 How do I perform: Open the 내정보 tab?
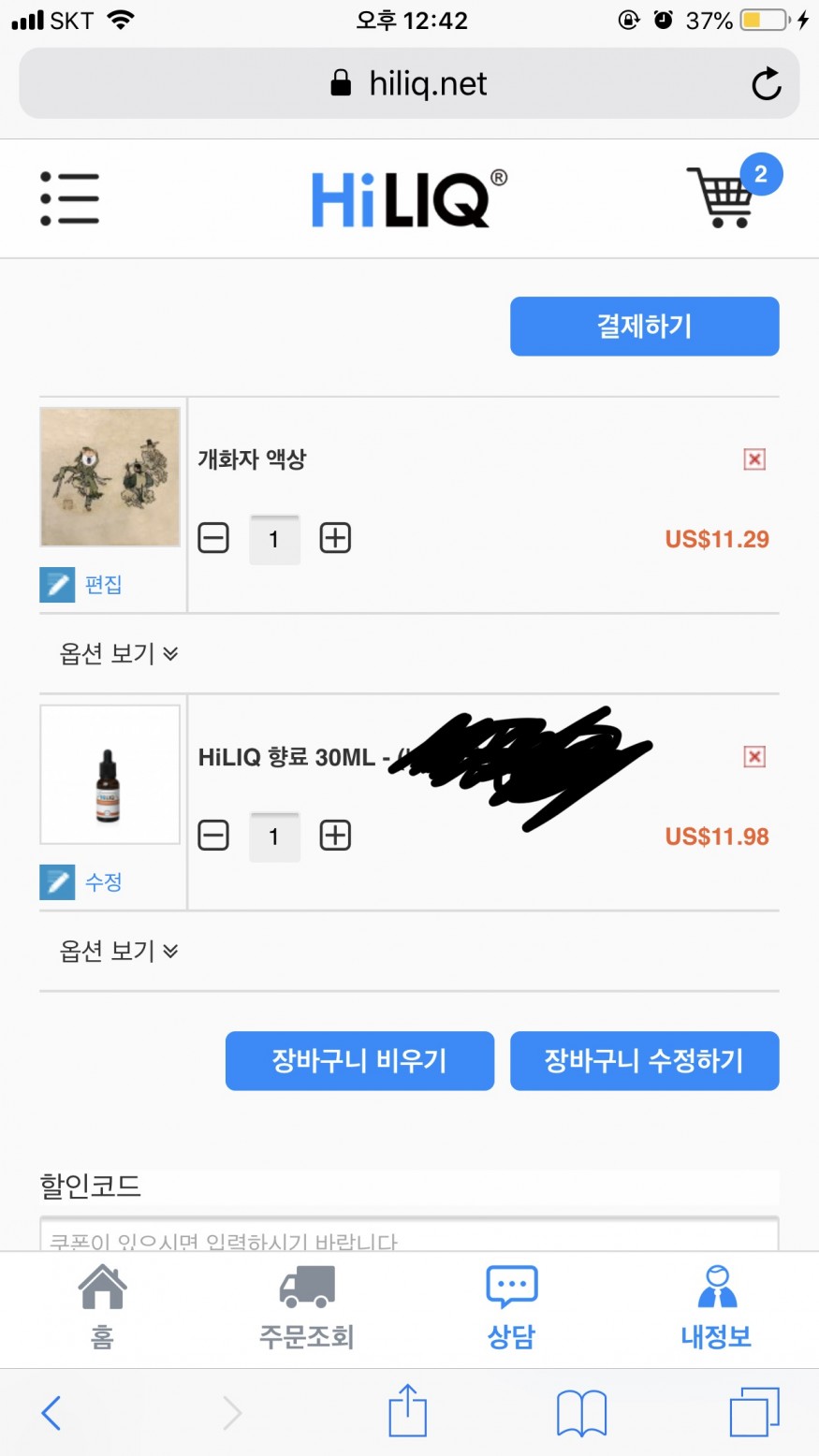716,1308
